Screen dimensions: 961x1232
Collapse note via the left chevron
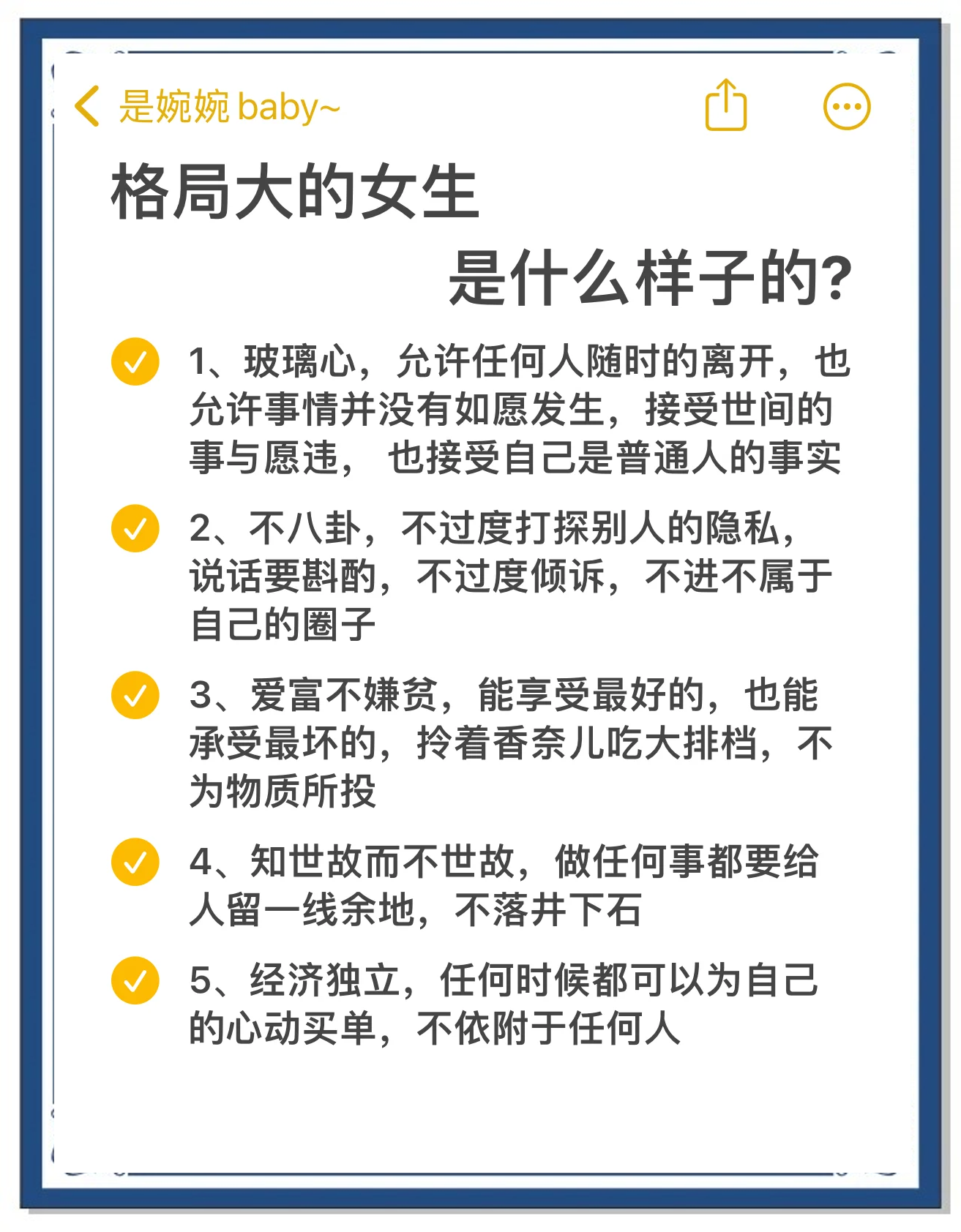pyautogui.click(x=86, y=107)
